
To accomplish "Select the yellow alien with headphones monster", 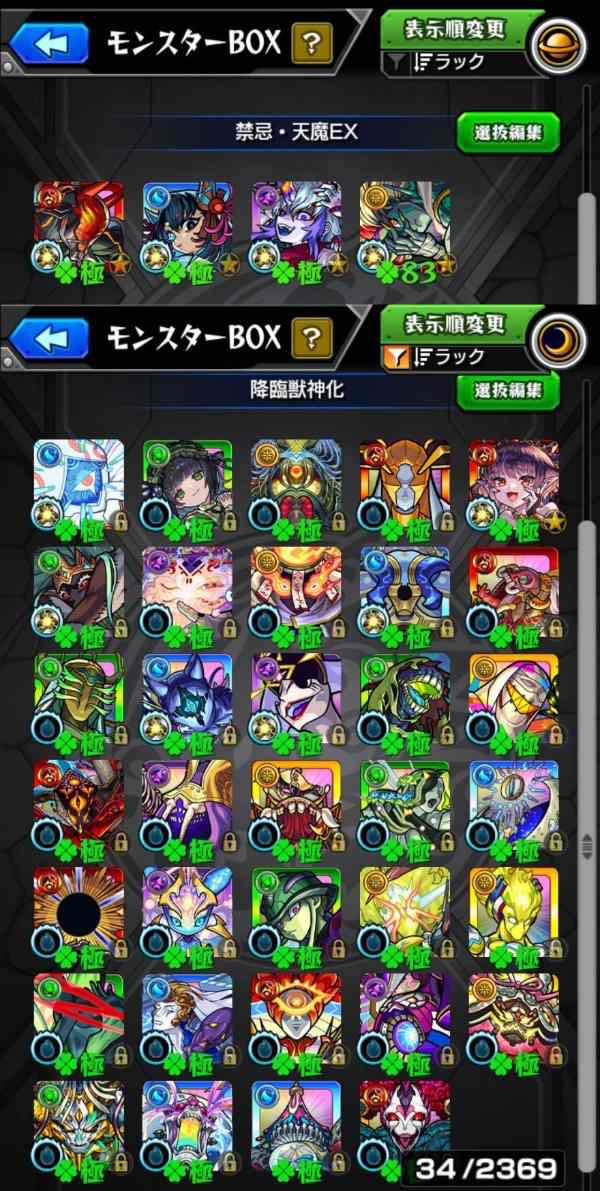I will (x=513, y=910).
